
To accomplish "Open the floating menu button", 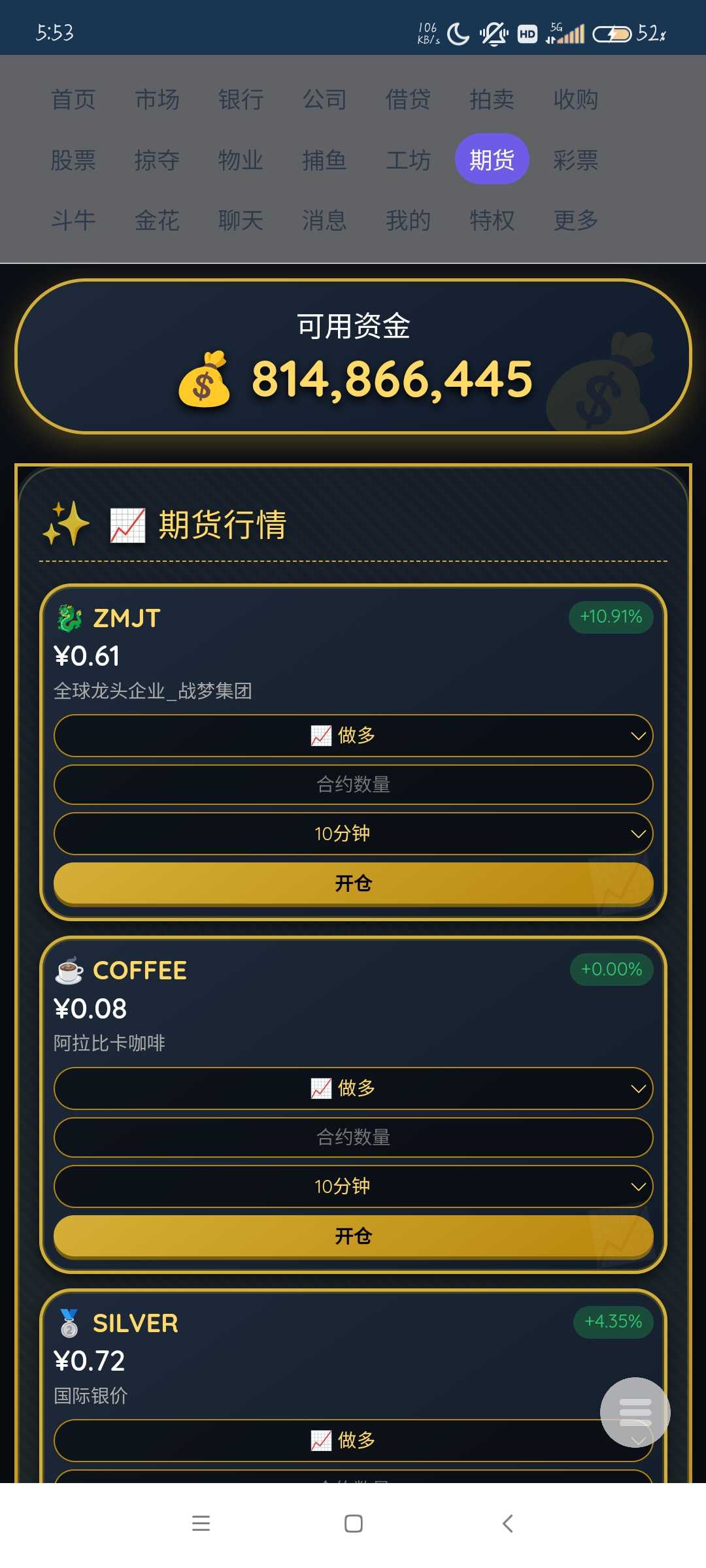I will point(635,1412).
